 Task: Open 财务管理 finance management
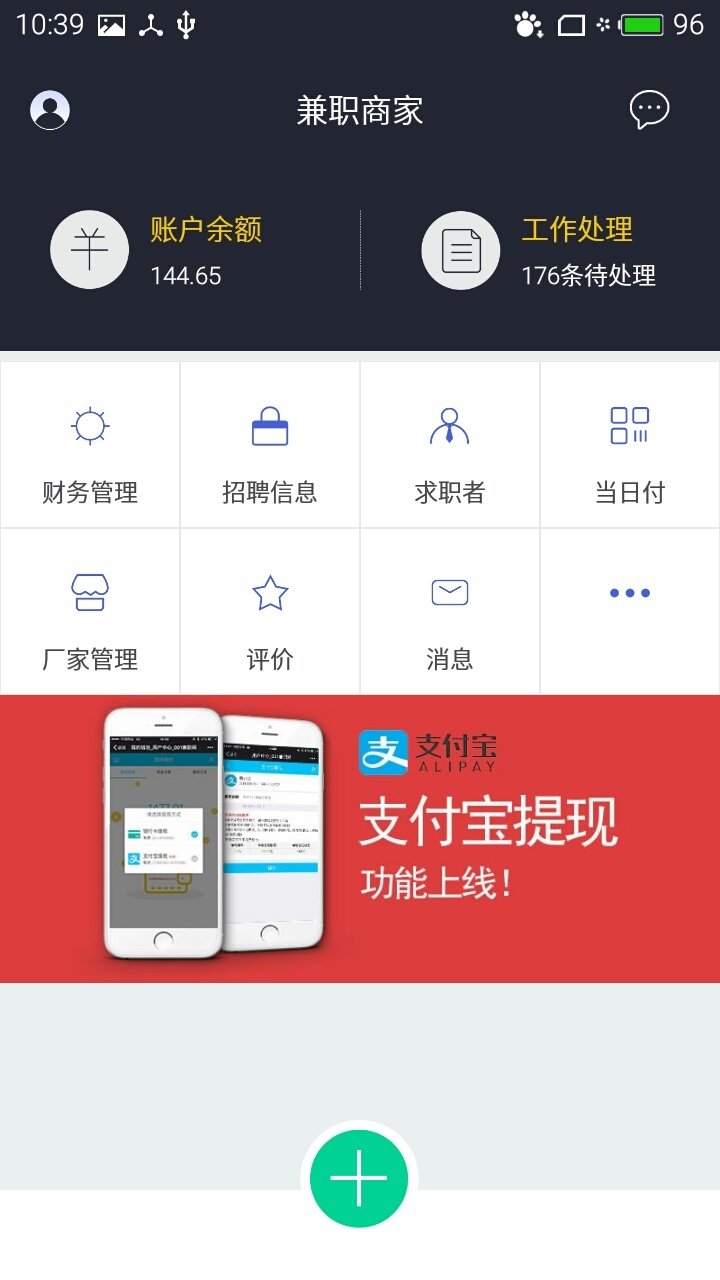click(x=90, y=445)
